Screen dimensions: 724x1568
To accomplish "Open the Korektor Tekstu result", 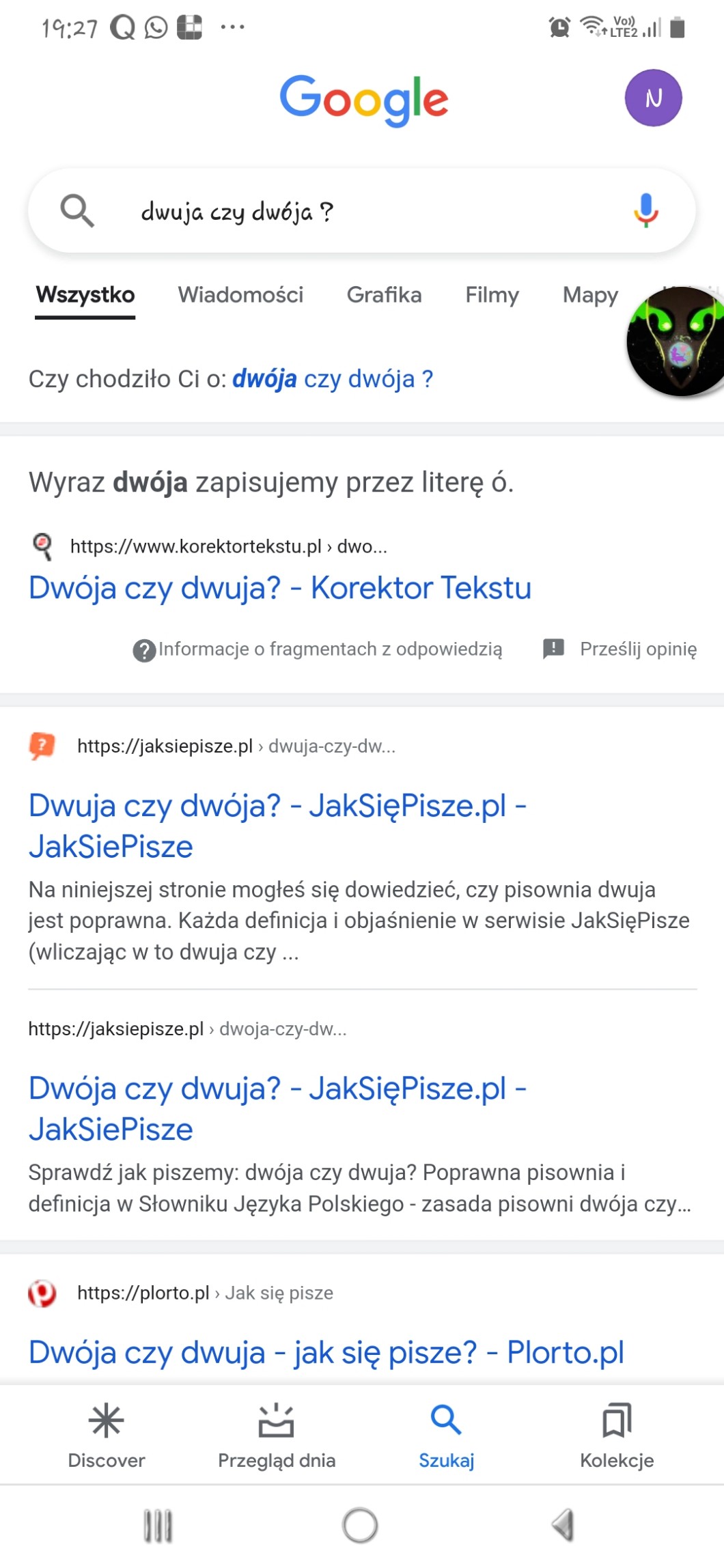I will click(279, 588).
